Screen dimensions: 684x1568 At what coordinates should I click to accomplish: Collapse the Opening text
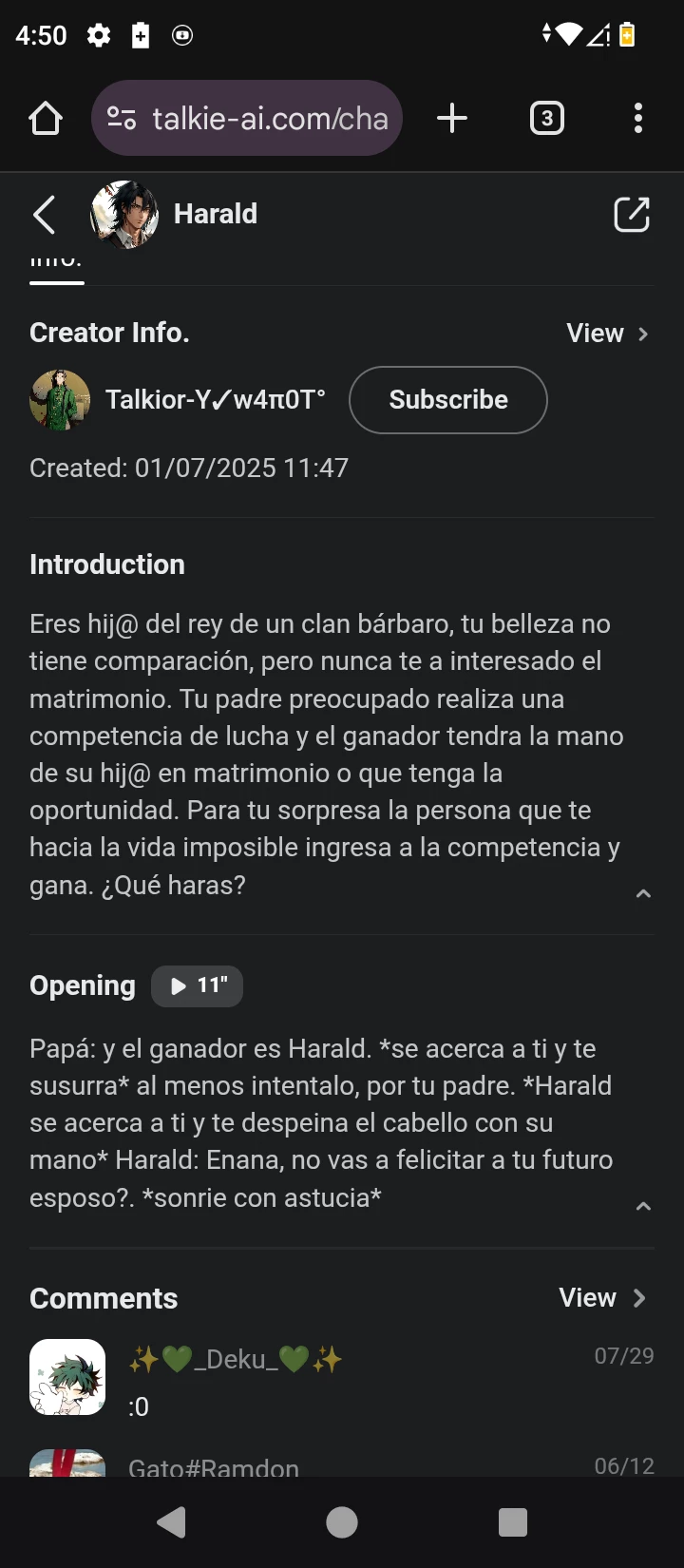pos(643,1206)
